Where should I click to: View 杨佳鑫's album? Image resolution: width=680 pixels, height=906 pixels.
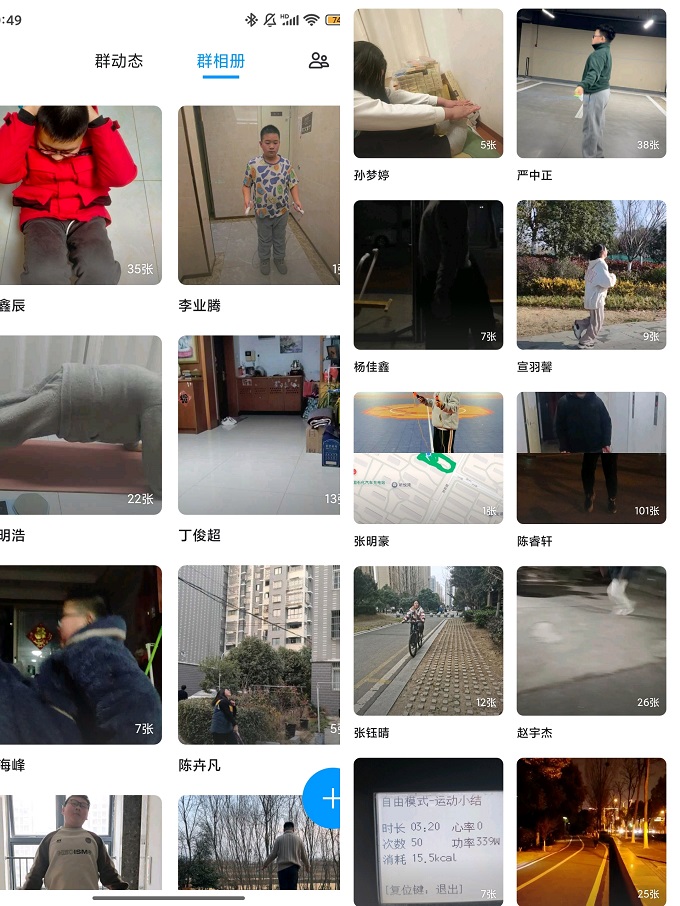tap(428, 275)
